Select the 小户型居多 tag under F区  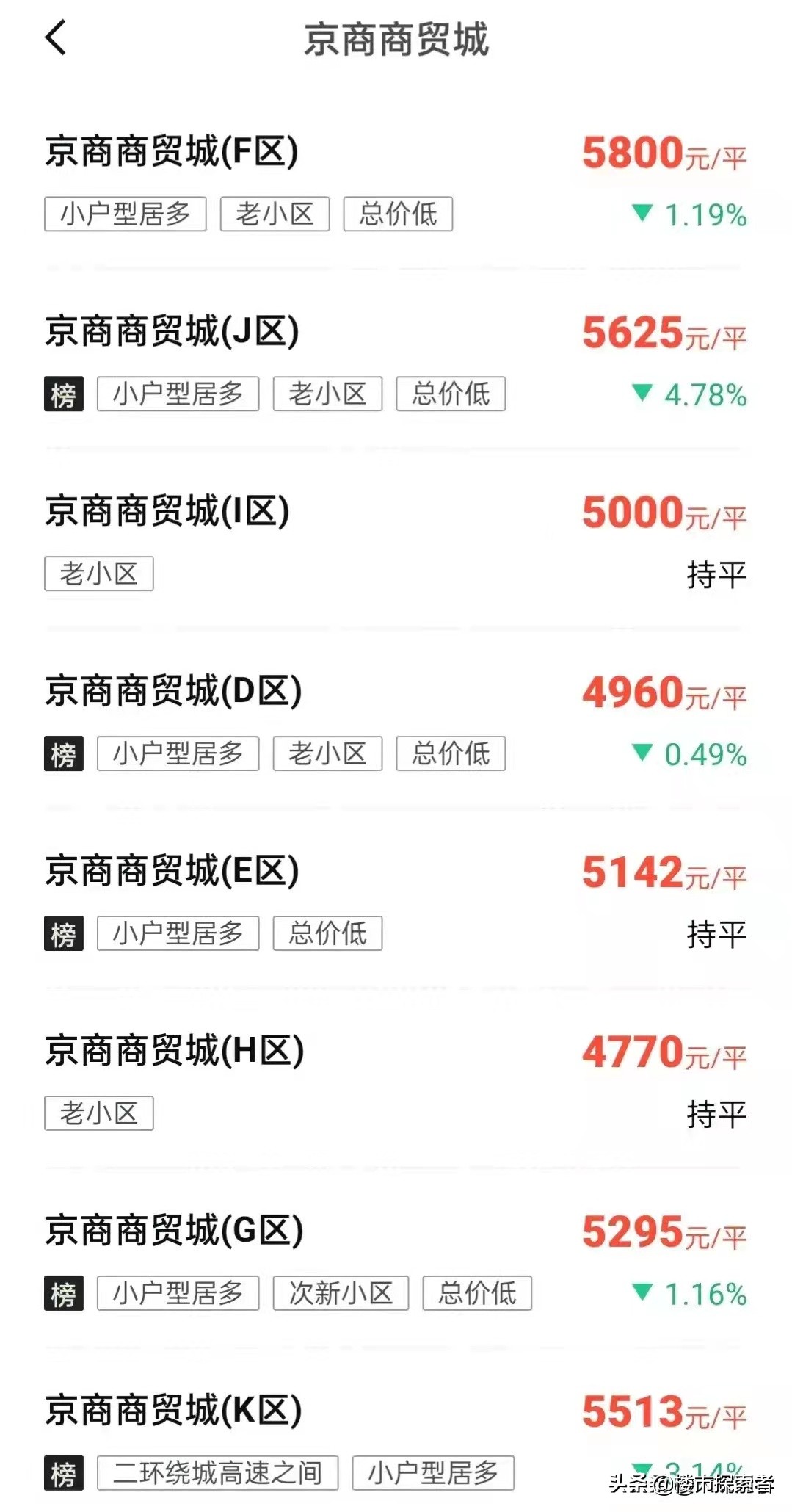coord(125,214)
